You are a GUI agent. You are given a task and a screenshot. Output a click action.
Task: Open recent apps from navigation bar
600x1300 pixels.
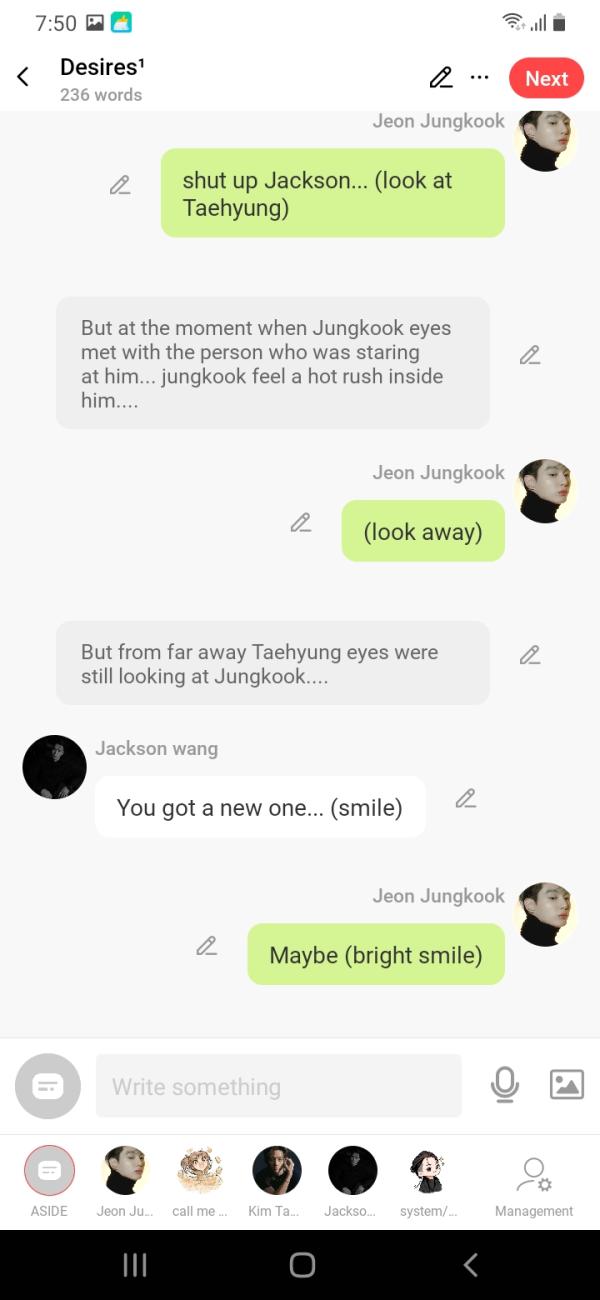pyautogui.click(x=135, y=1265)
